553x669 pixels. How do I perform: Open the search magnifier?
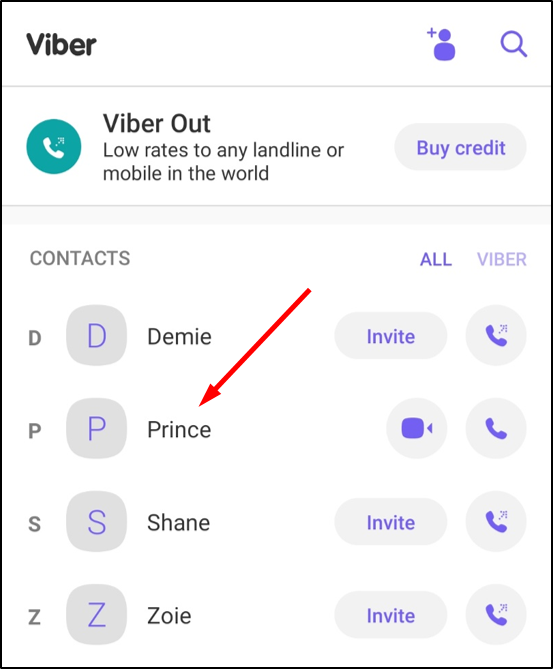[513, 44]
